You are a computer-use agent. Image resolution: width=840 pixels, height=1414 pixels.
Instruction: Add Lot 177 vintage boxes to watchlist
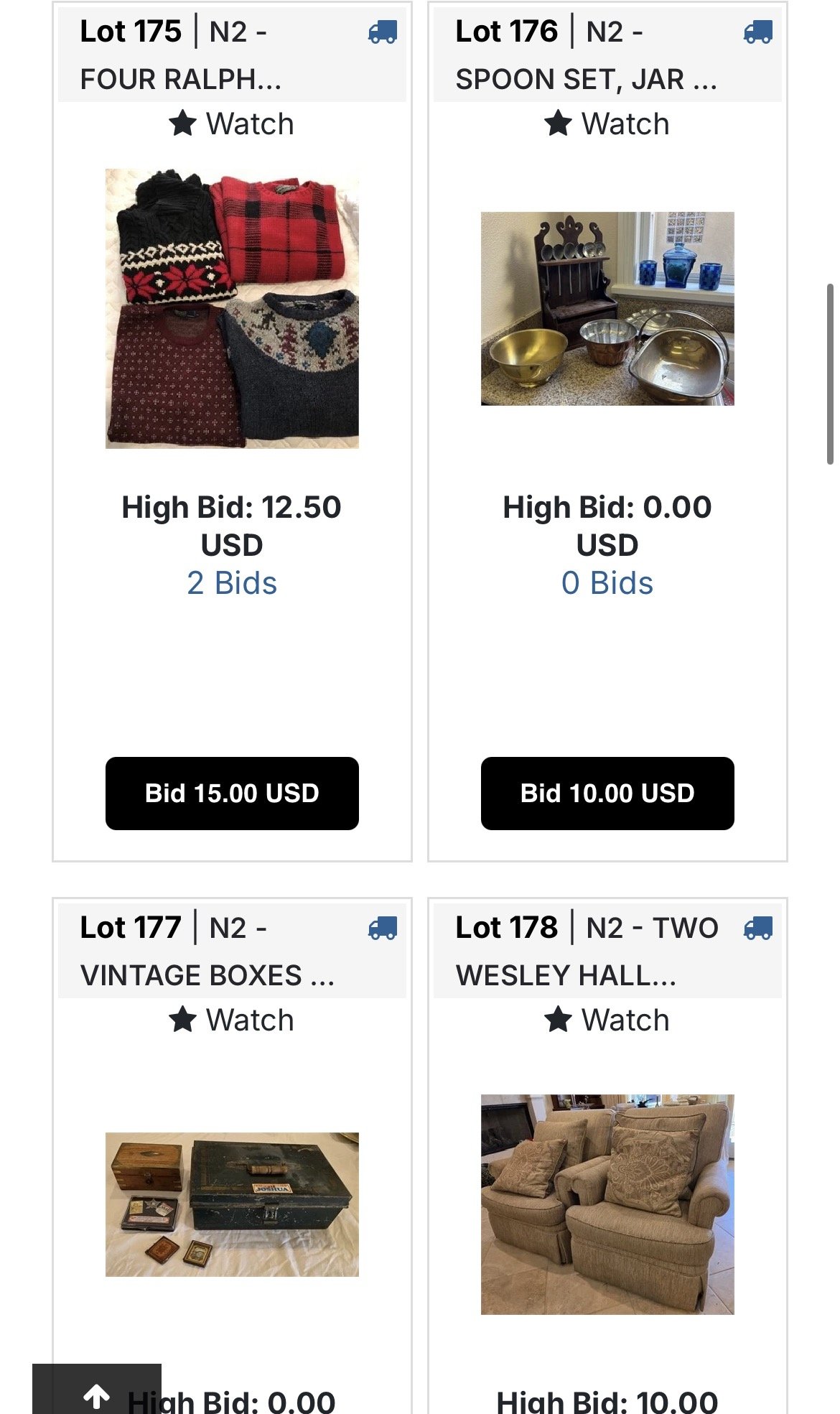[232, 1020]
